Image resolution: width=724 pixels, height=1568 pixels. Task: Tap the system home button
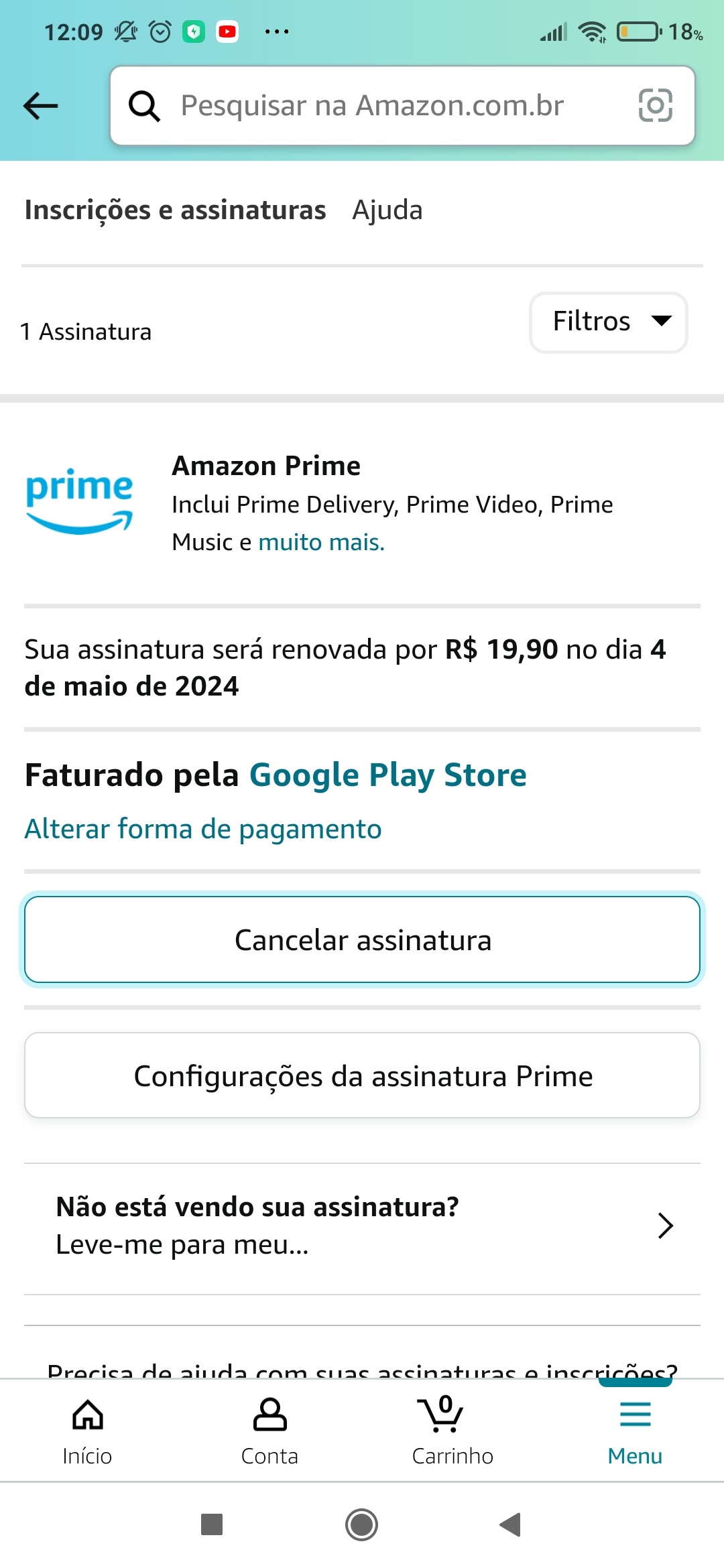click(361, 1524)
